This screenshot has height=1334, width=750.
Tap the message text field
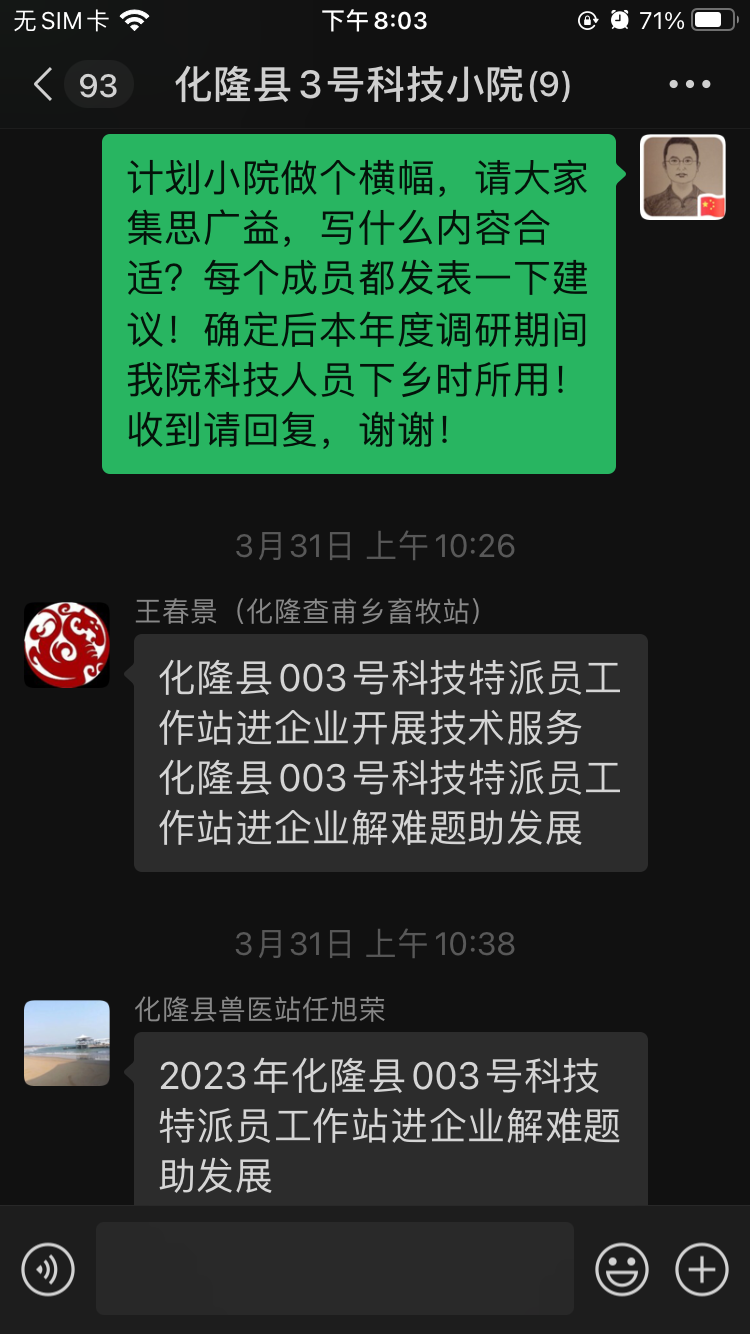coord(335,1268)
